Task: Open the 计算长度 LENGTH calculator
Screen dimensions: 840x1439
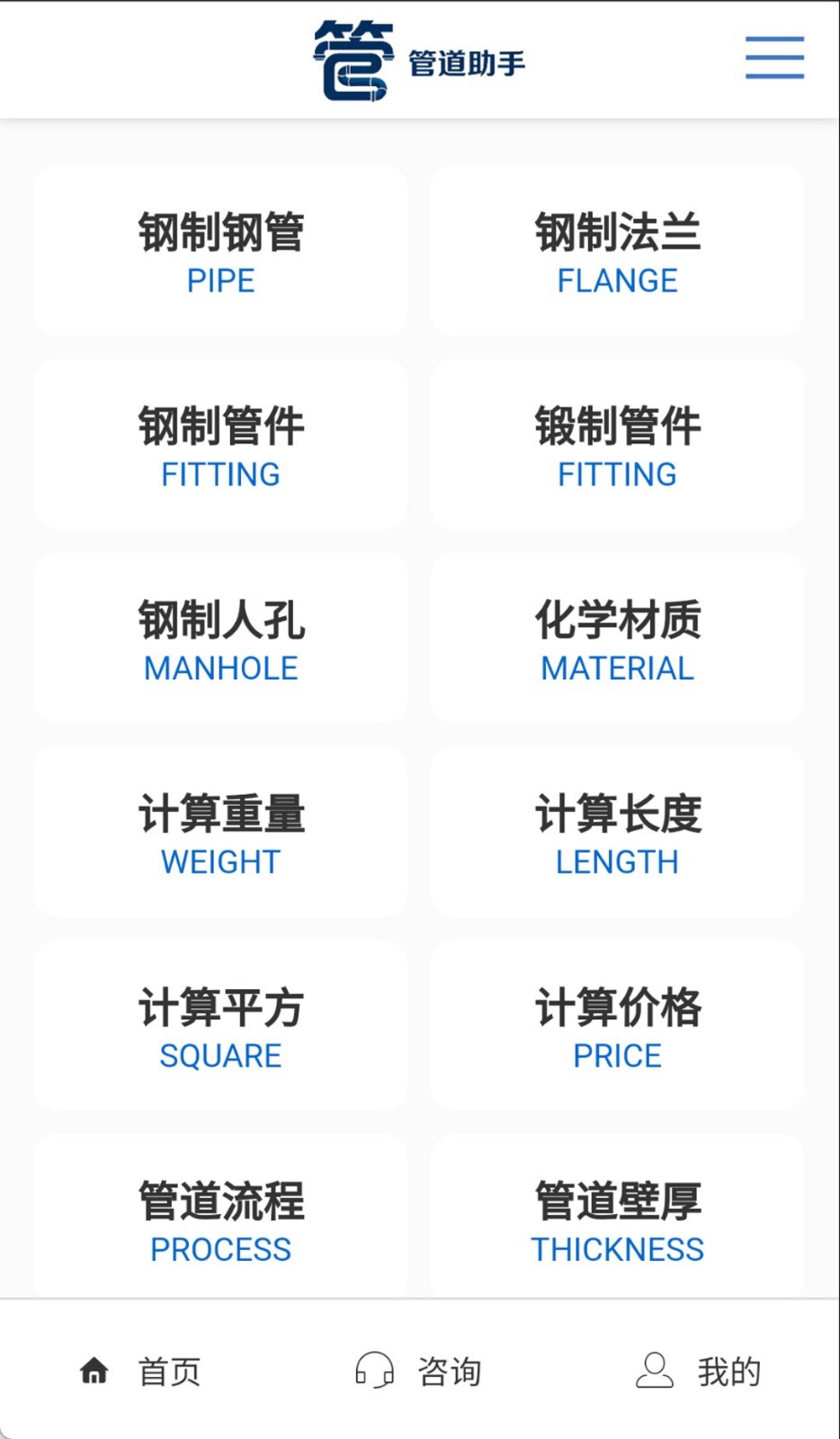Action: click(x=617, y=832)
